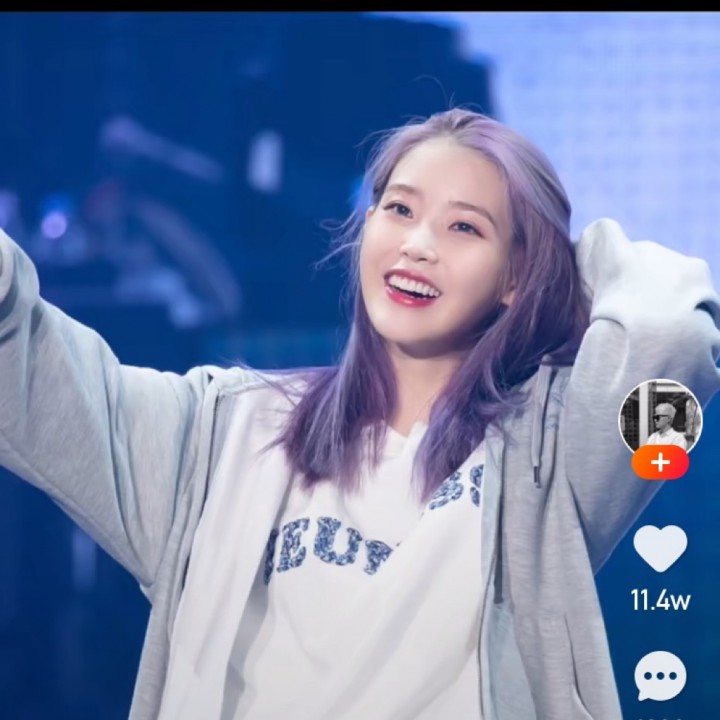This screenshot has height=720, width=720.
Task: Follow the creator with the plus button
Action: coord(660,463)
